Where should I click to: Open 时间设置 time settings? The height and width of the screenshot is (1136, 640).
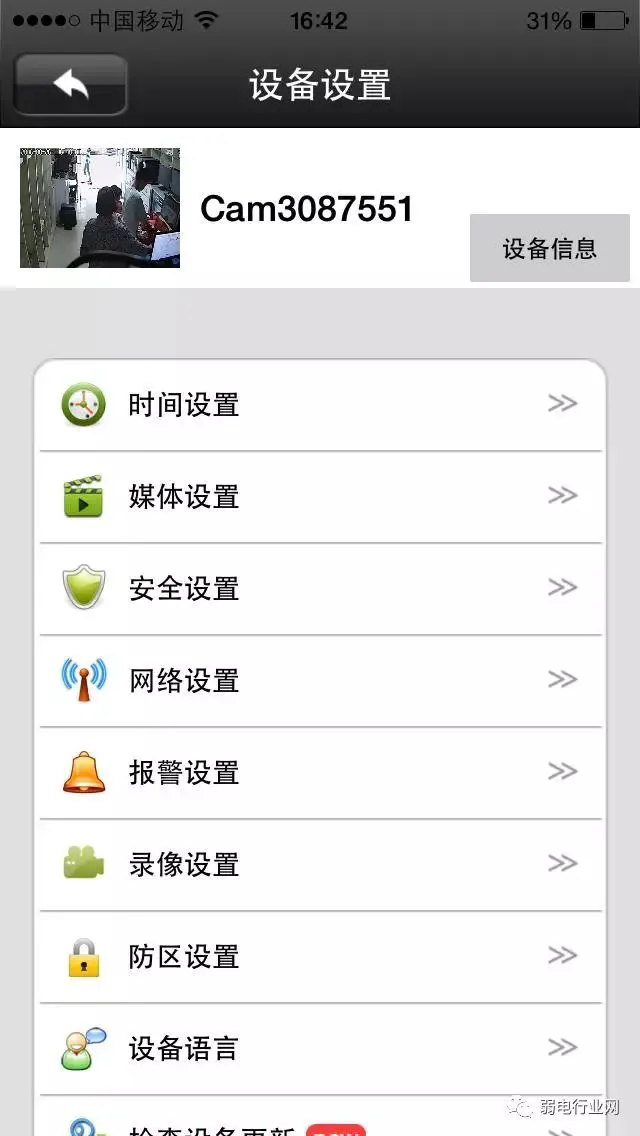pyautogui.click(x=320, y=404)
